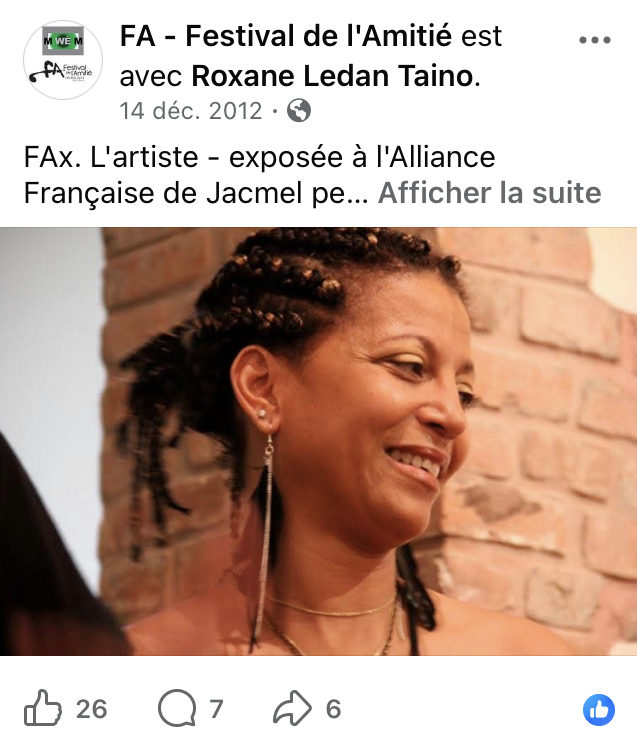Open Roxane Ledan Taino's profile
The width and height of the screenshot is (637, 750).
tap(333, 76)
